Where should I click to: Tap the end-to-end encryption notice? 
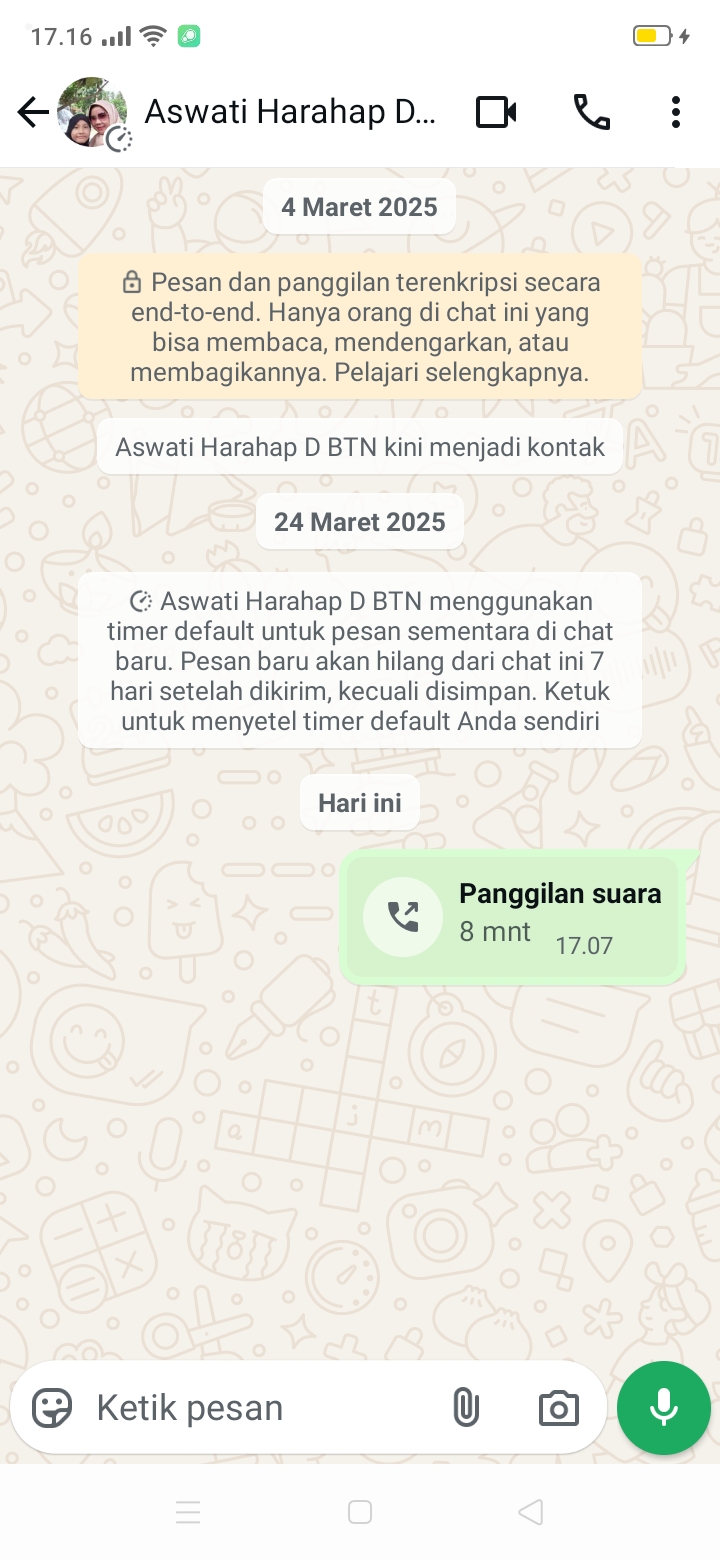pos(360,326)
